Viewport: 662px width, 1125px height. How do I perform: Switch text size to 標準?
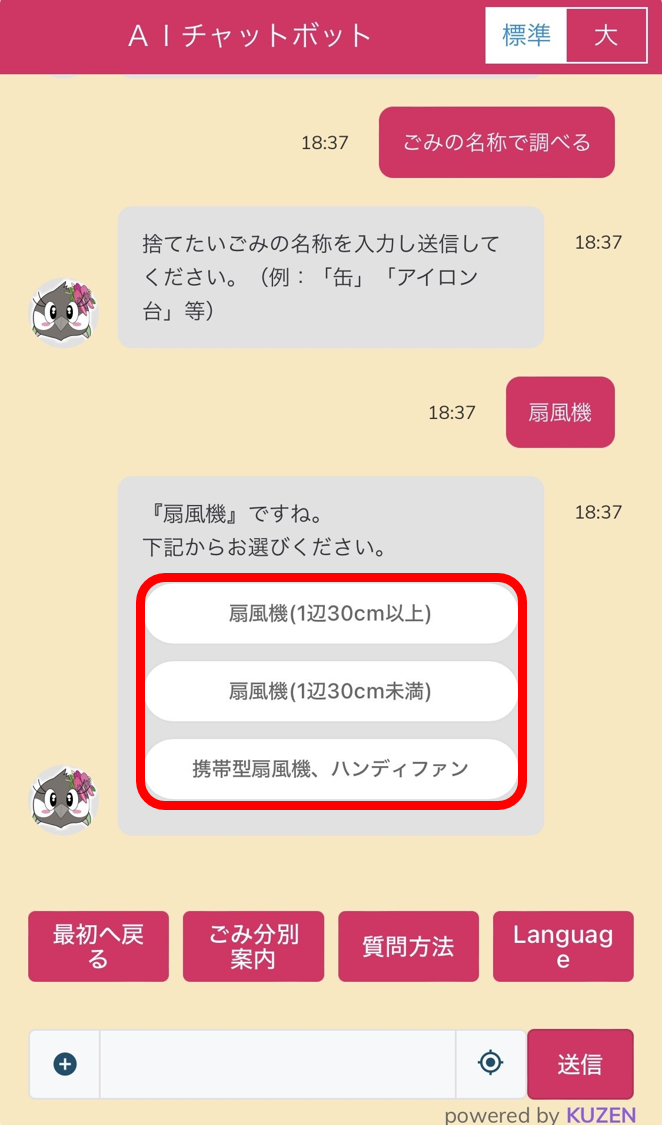(526, 36)
